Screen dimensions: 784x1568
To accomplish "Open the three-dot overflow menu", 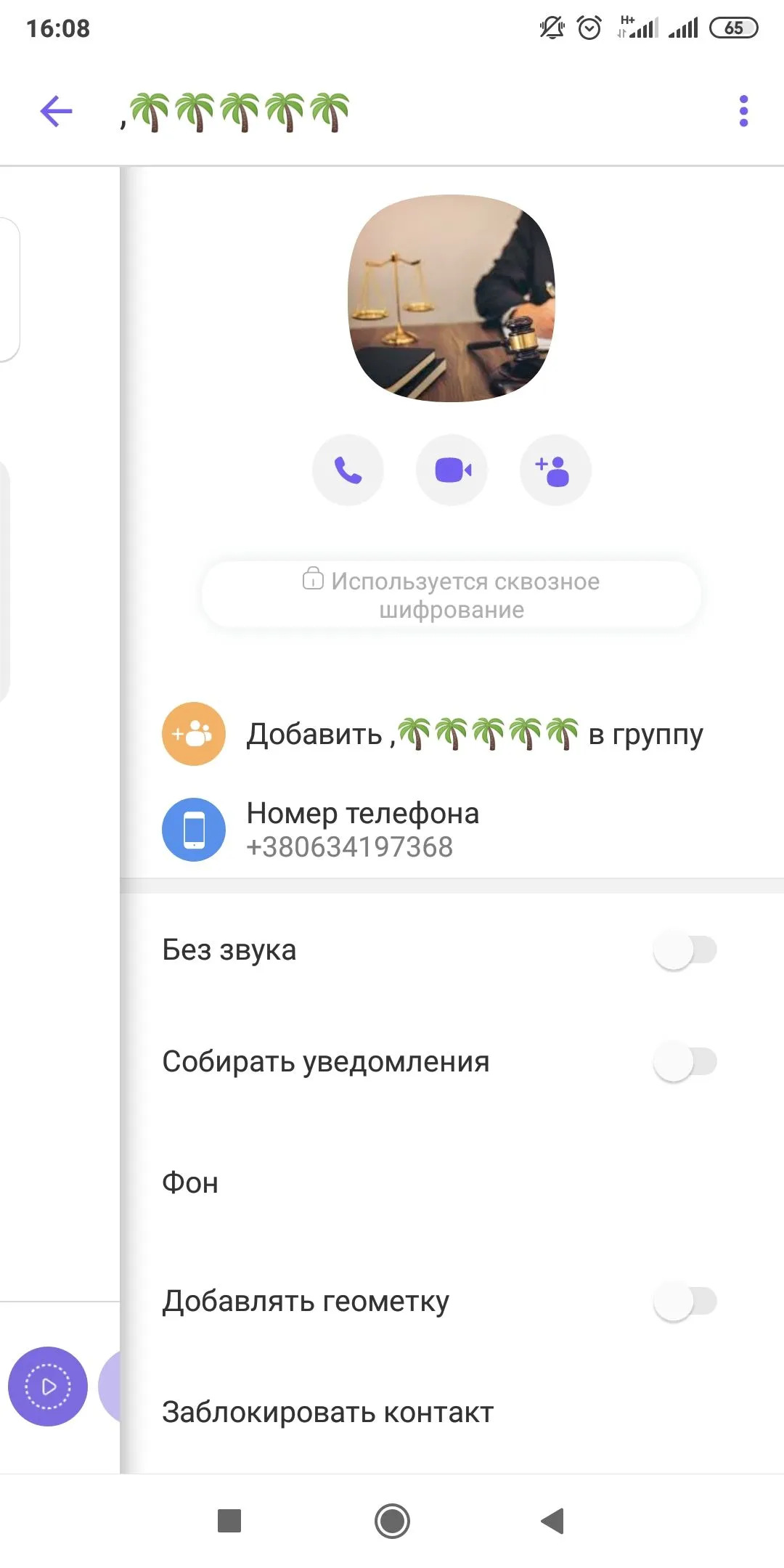I will (743, 111).
